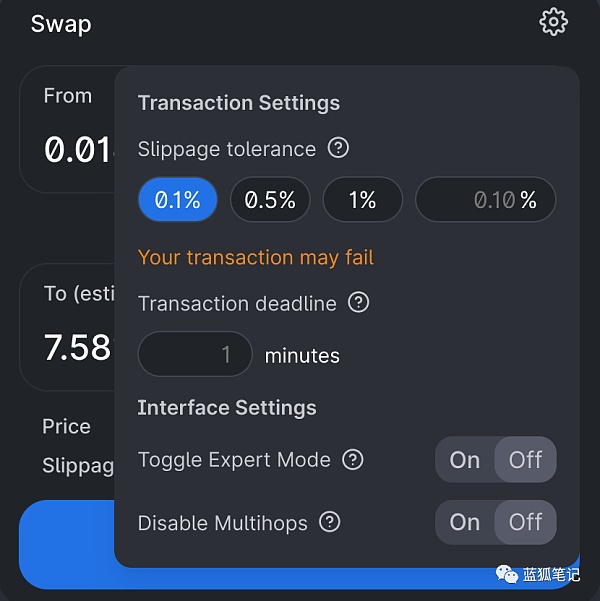Edit the transaction deadline minutes field
The image size is (600, 601).
(x=195, y=355)
